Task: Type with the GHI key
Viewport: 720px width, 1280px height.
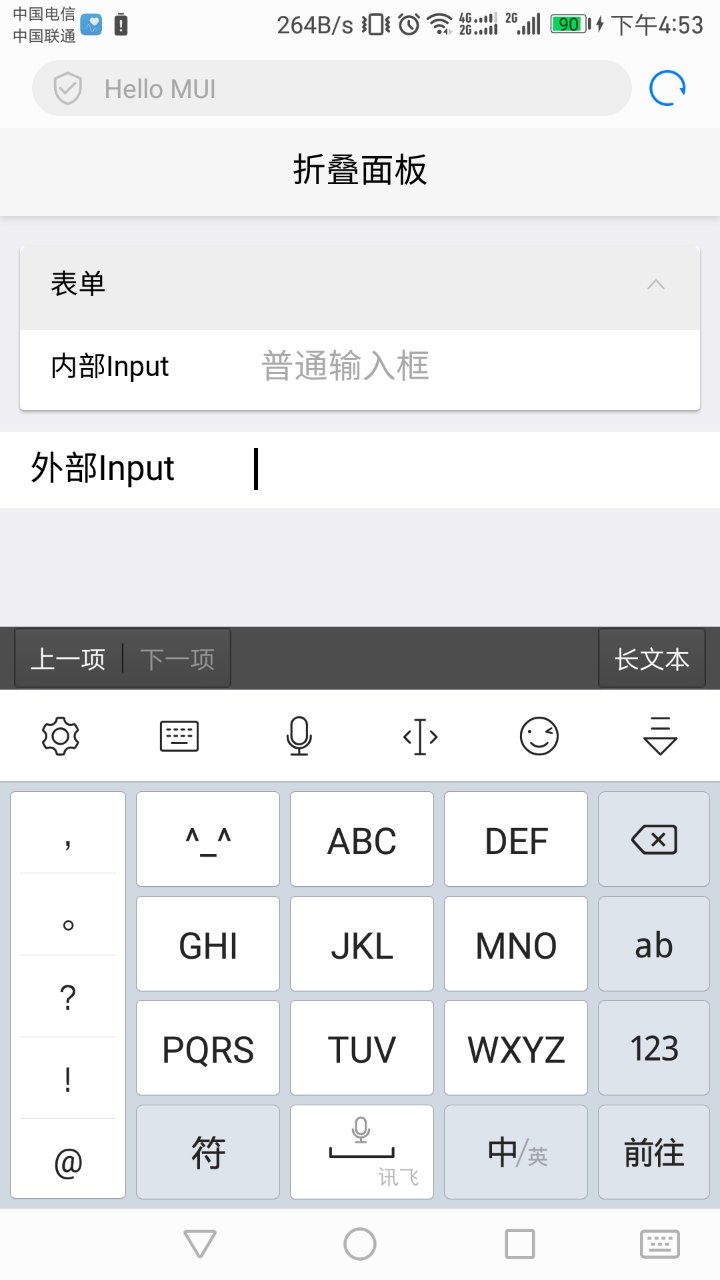Action: (x=208, y=945)
